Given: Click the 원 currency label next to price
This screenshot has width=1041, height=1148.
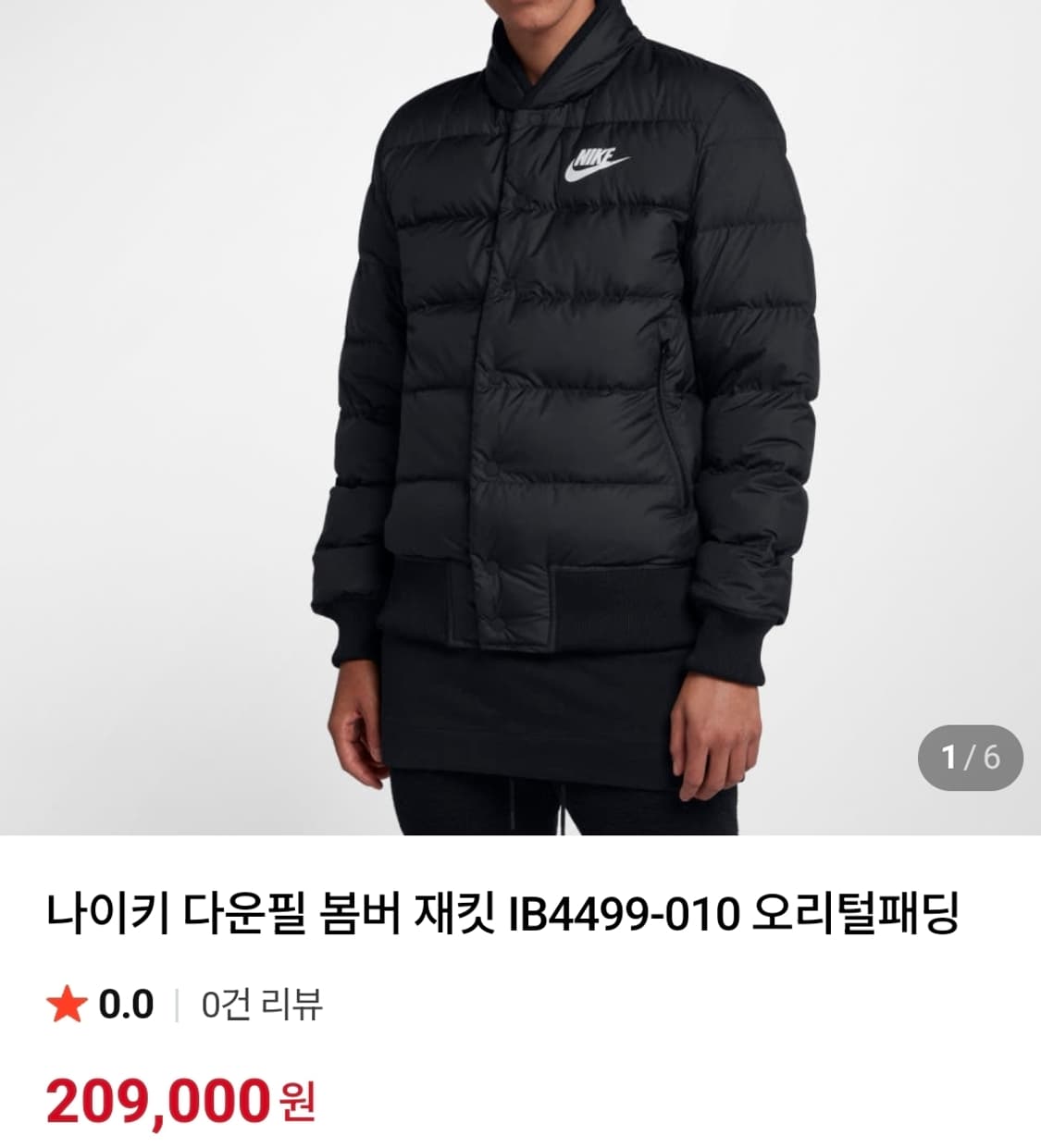Looking at the screenshot, I should tap(295, 1110).
